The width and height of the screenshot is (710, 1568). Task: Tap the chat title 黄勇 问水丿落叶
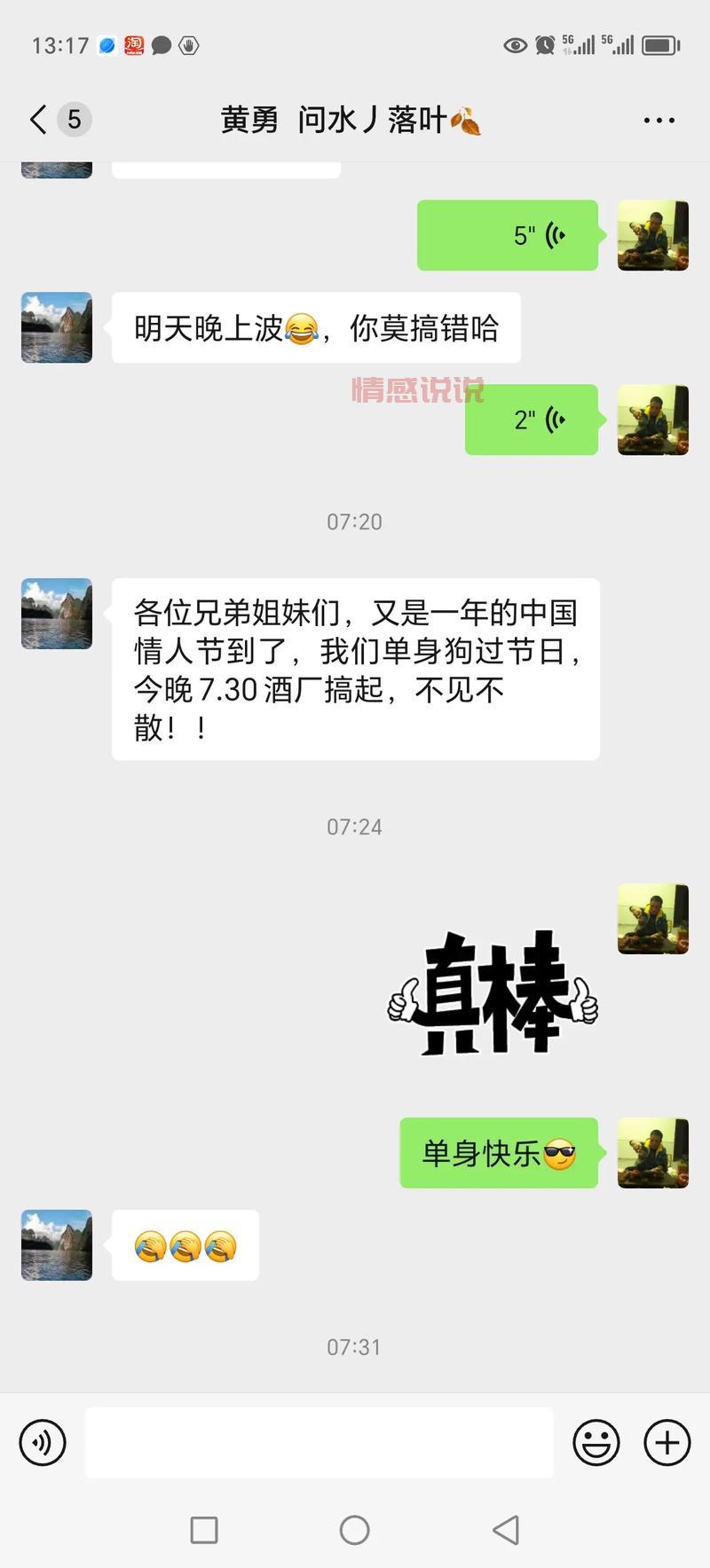pyautogui.click(x=349, y=118)
